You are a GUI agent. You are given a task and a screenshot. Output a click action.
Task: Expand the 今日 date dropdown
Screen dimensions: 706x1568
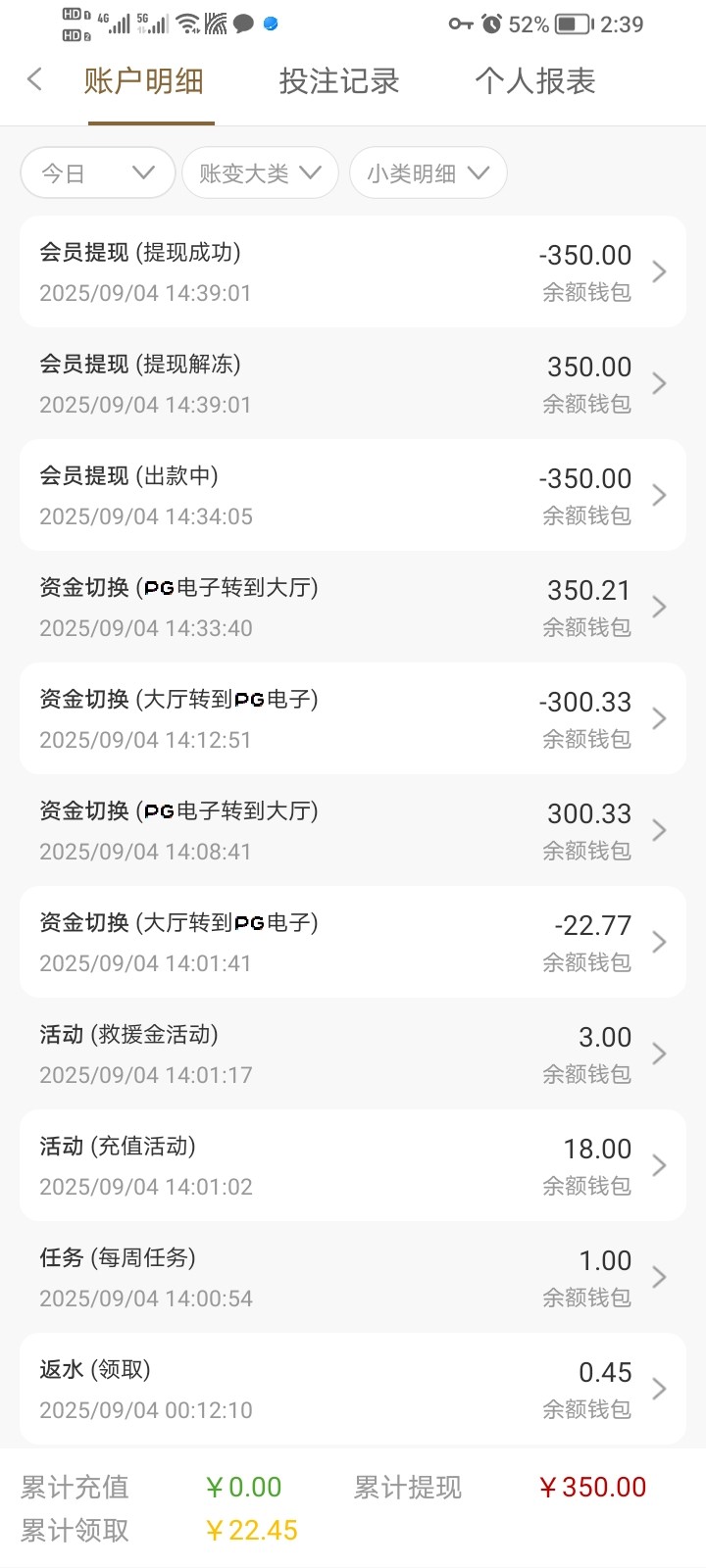click(x=97, y=173)
